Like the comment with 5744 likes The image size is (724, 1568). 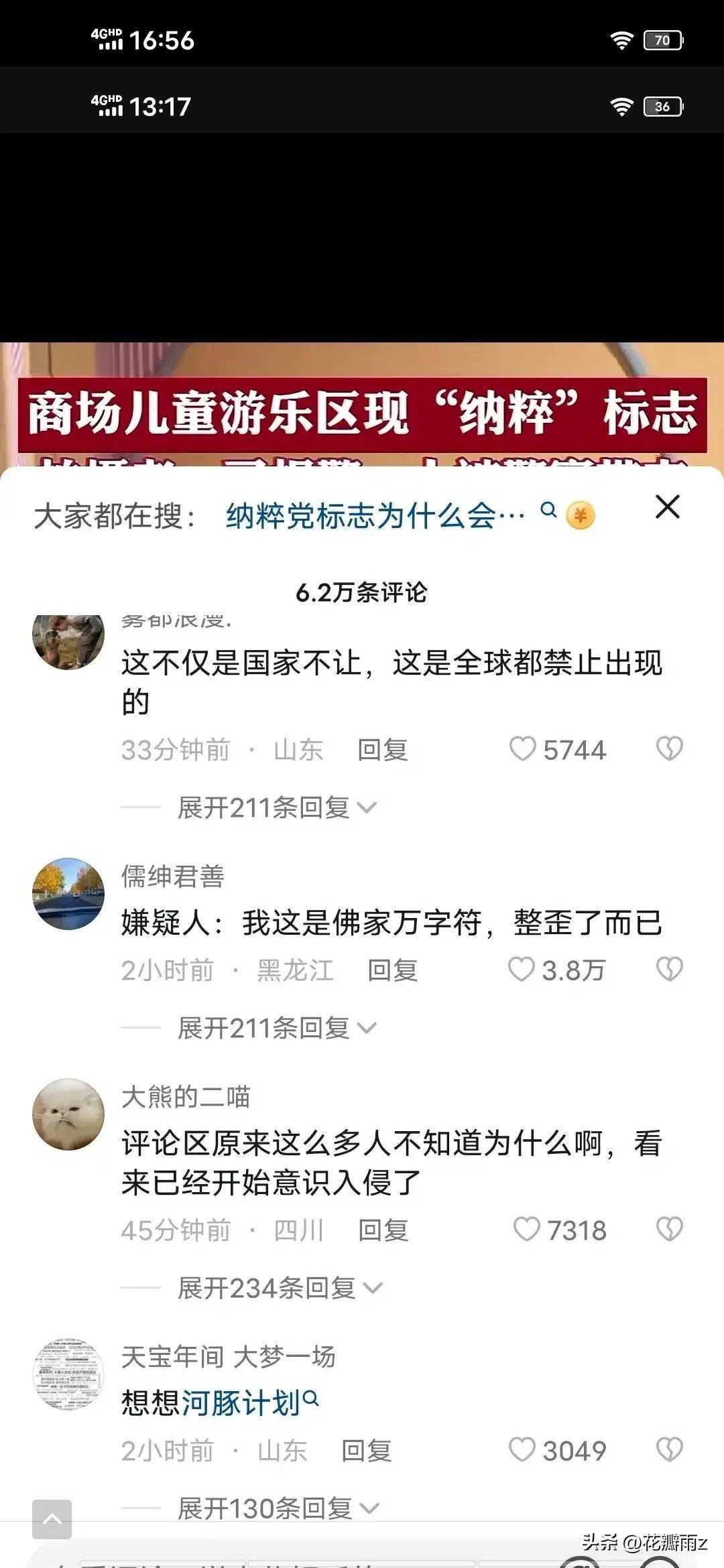pos(524,749)
